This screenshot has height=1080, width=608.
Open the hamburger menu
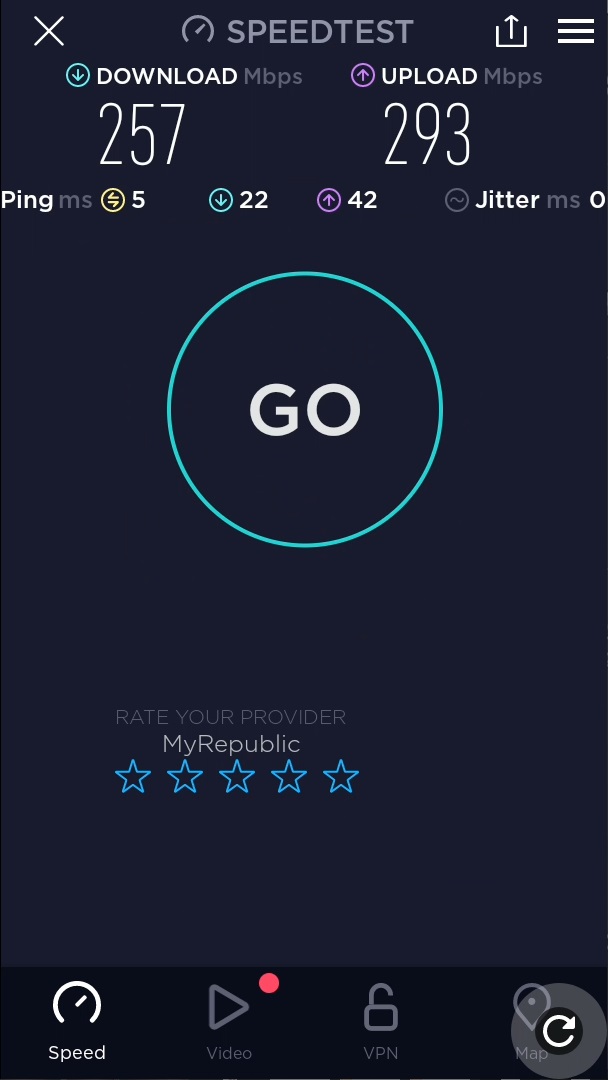click(x=576, y=31)
